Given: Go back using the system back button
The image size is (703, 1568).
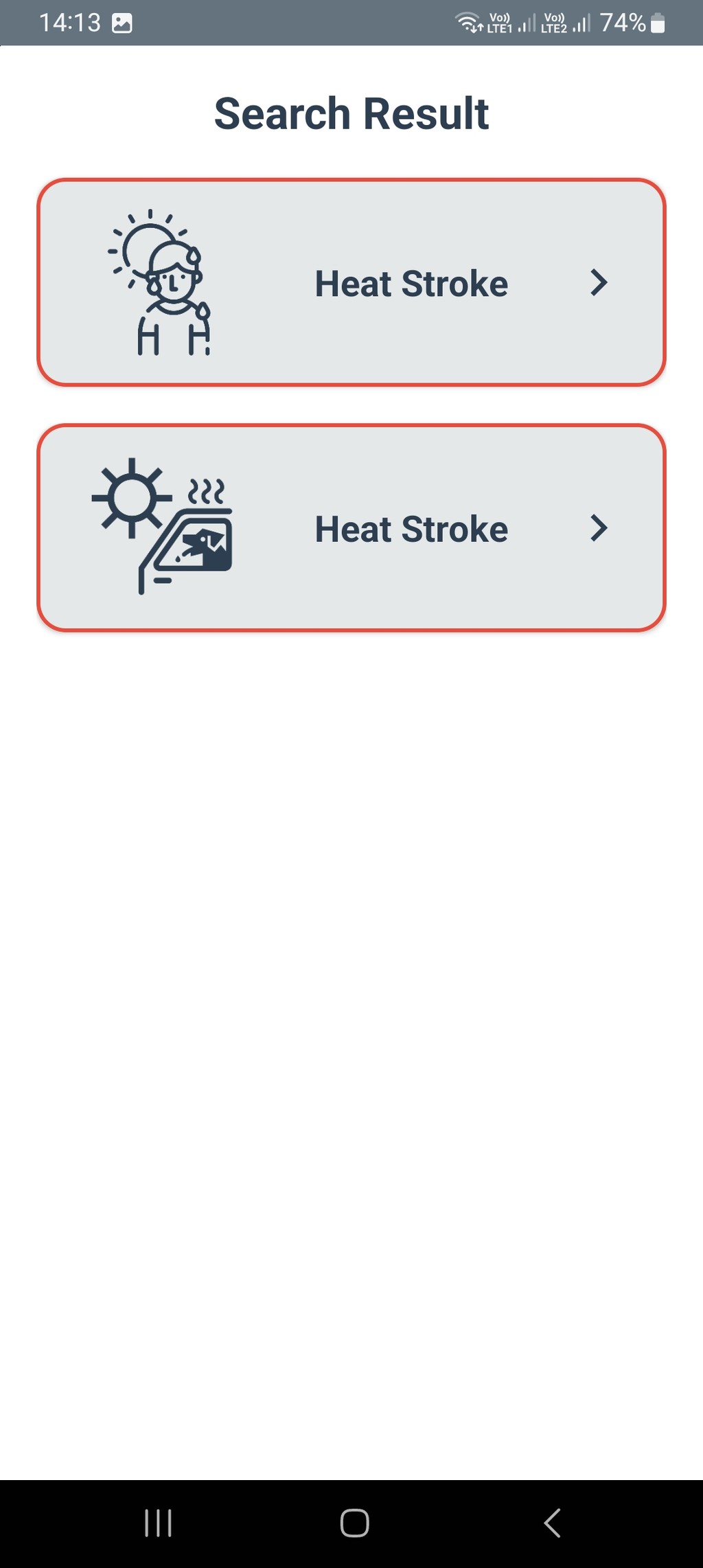Looking at the screenshot, I should (x=552, y=1523).
